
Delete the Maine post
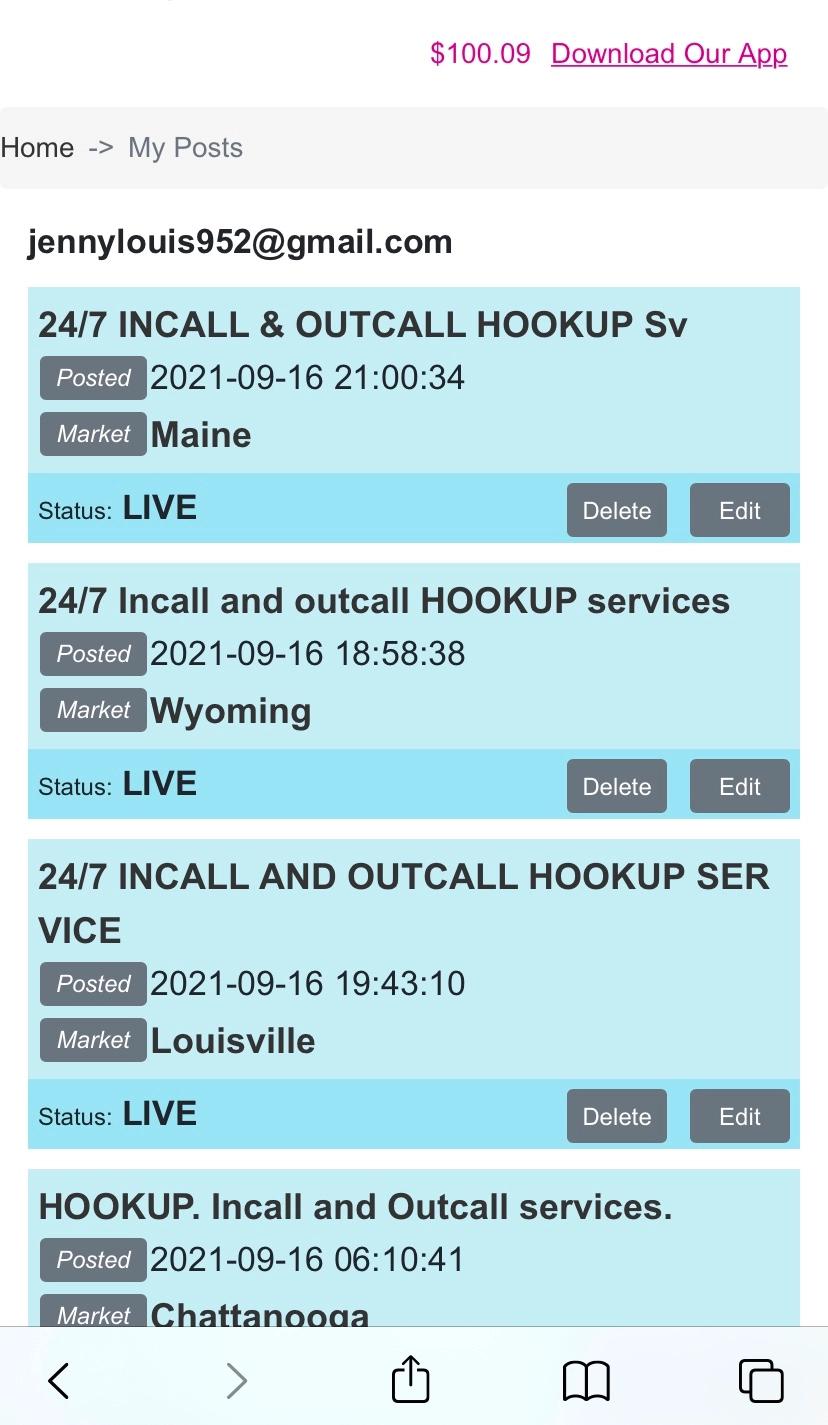point(616,510)
